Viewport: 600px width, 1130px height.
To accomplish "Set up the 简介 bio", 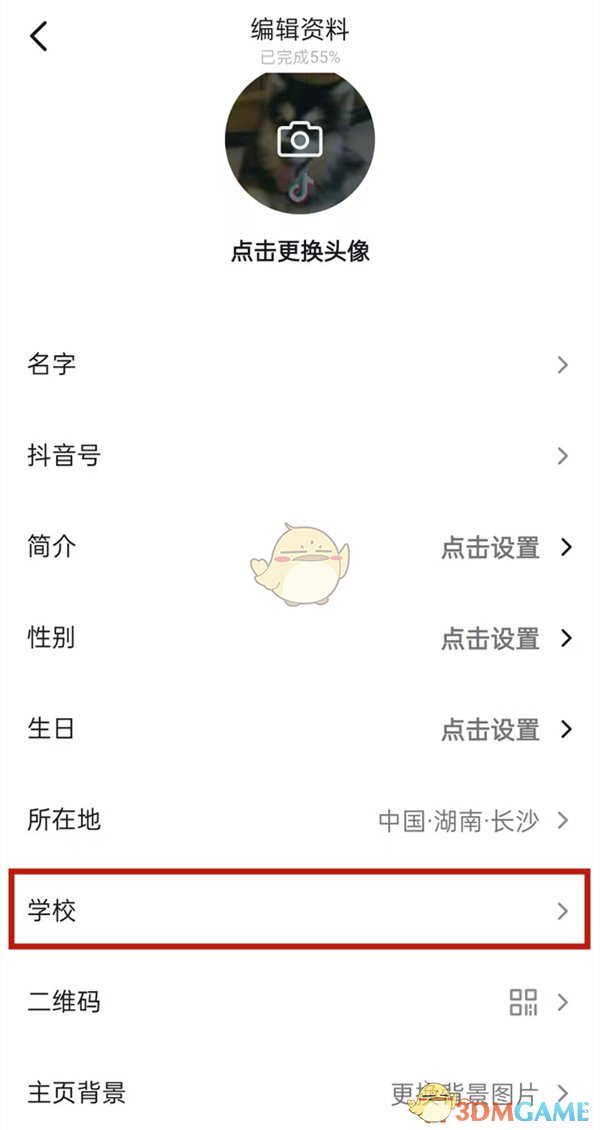I will (298, 547).
